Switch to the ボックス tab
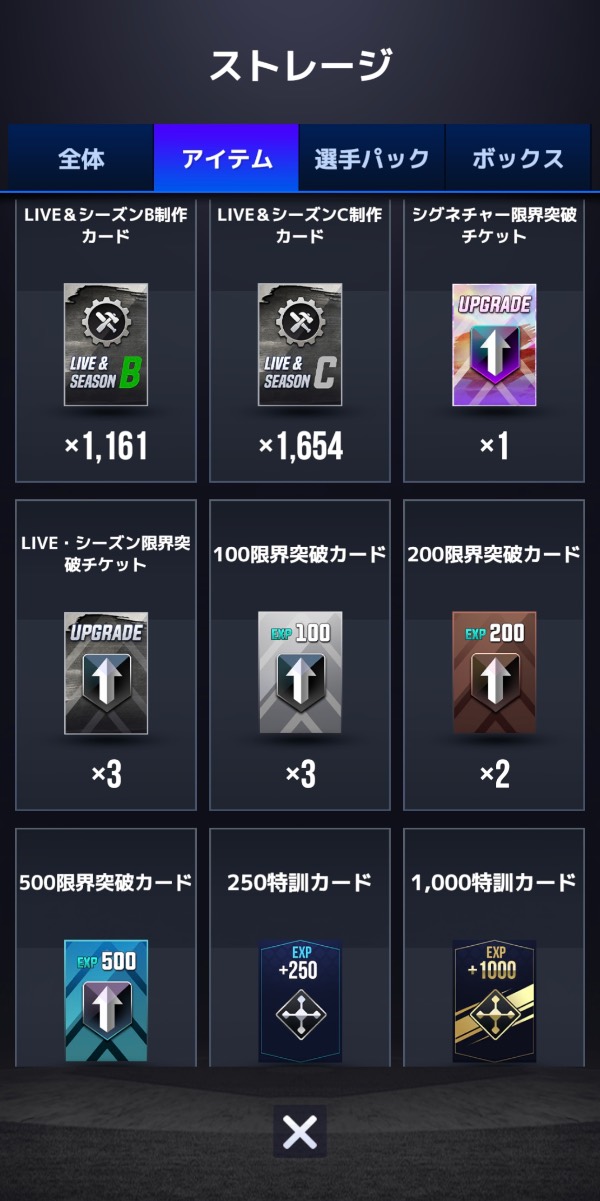This screenshot has width=600, height=1201. click(518, 158)
